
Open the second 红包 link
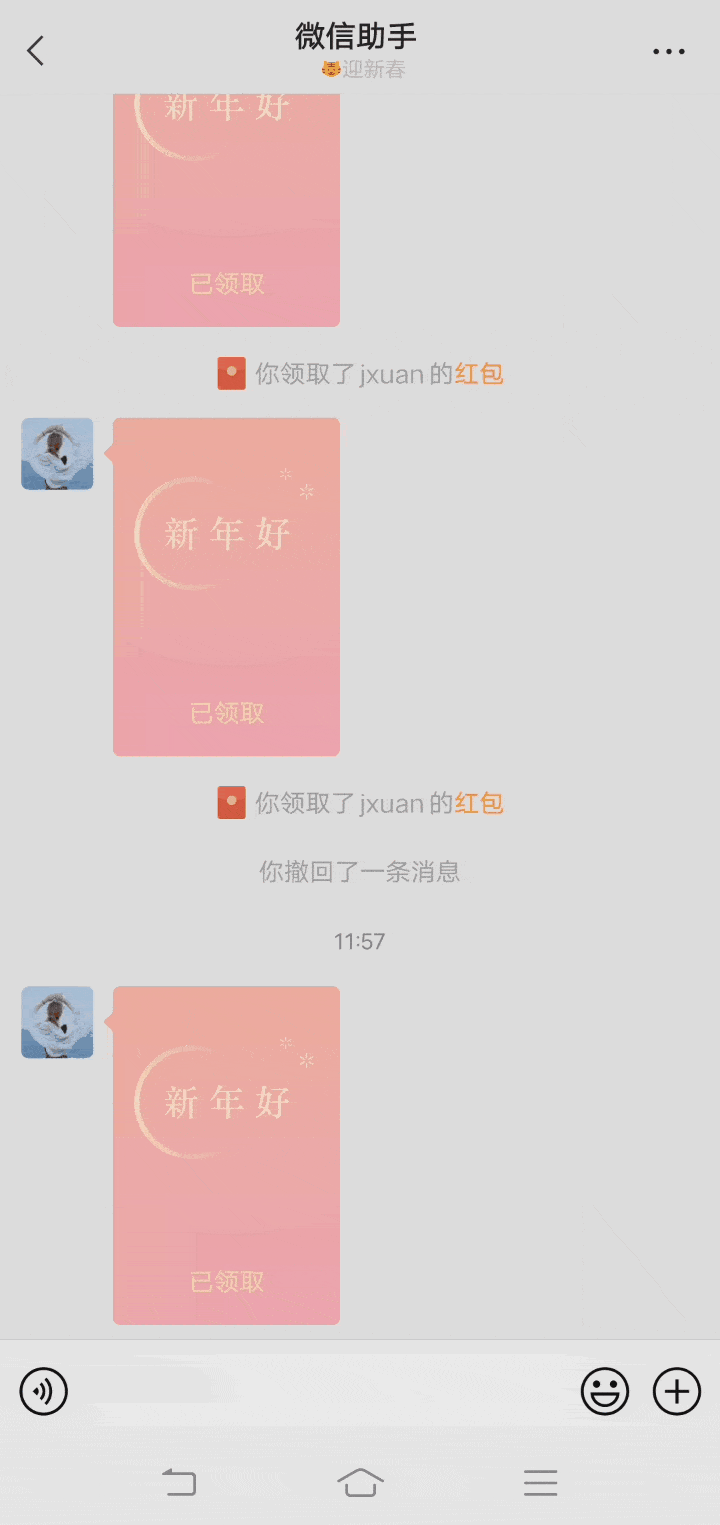pos(479,802)
